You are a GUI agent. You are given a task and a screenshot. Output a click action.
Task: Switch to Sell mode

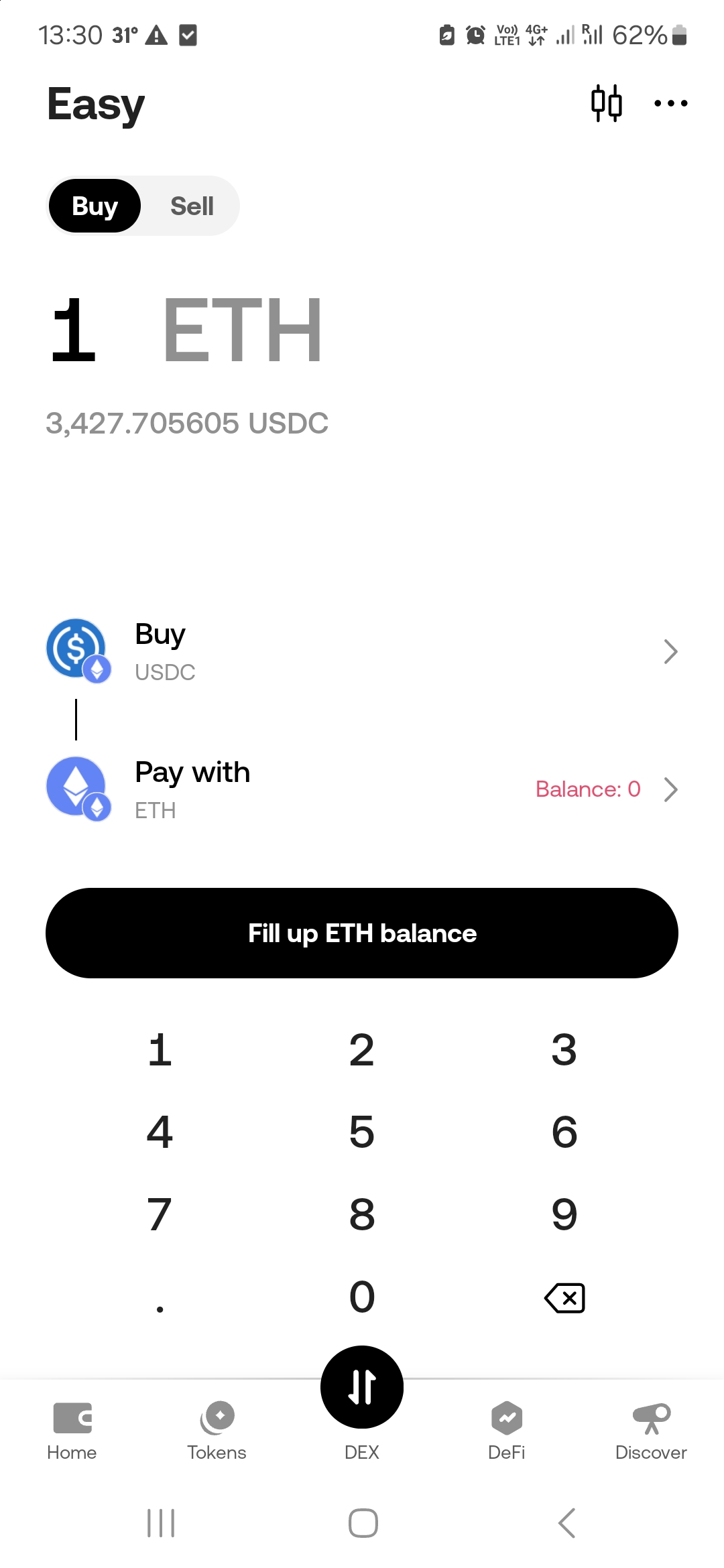click(x=191, y=206)
